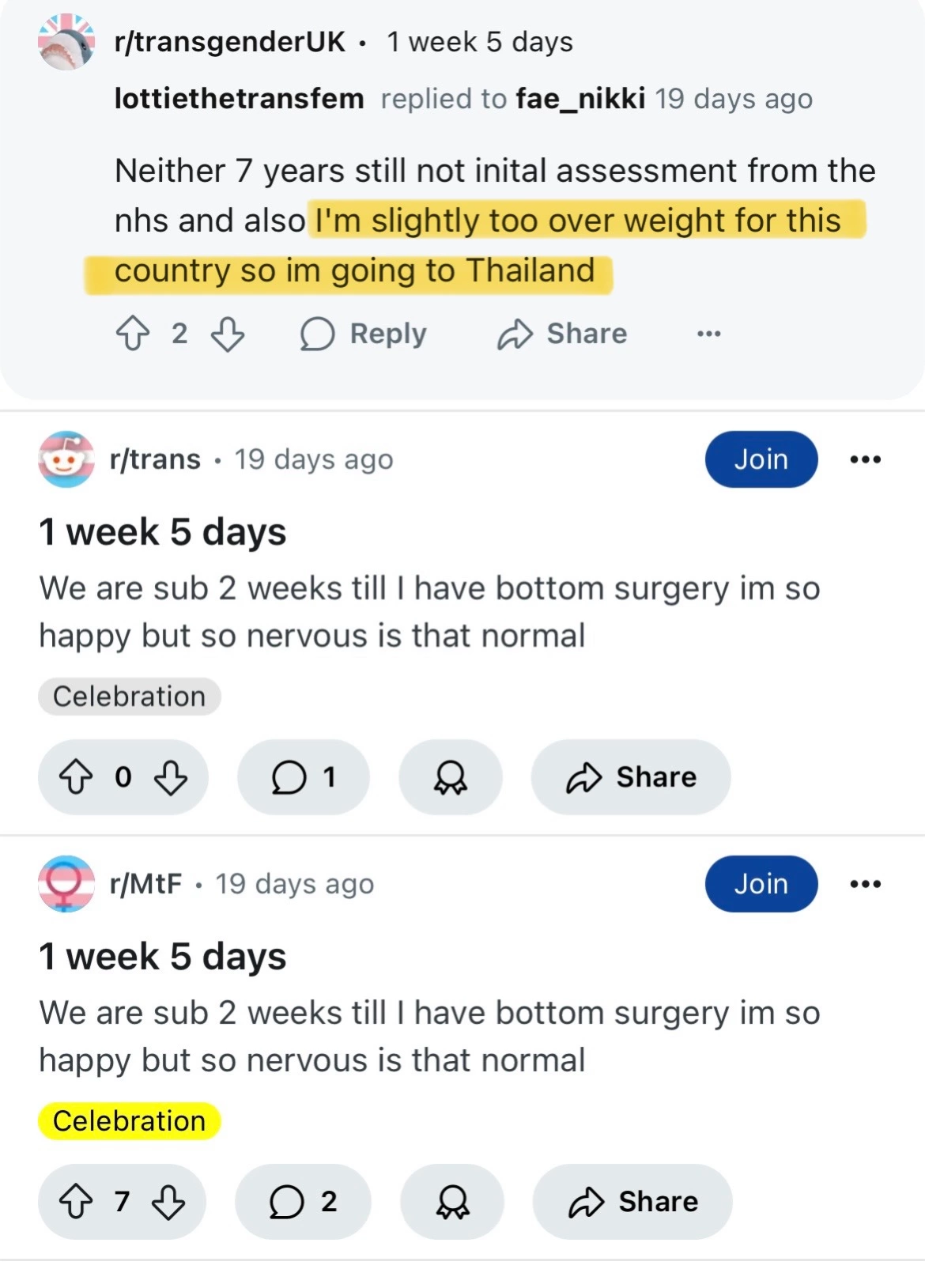Share the r/trans post
The width and height of the screenshot is (925, 1288).
tap(631, 777)
